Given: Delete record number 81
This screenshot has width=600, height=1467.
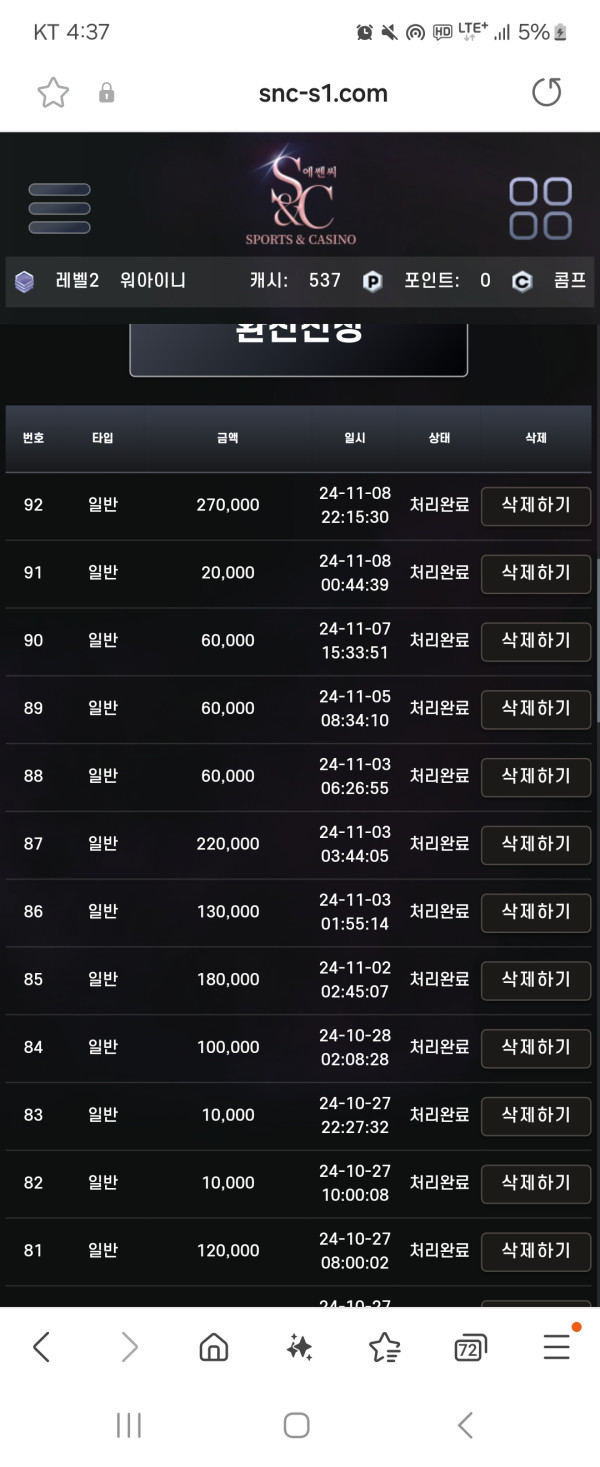Looking at the screenshot, I should 535,1251.
